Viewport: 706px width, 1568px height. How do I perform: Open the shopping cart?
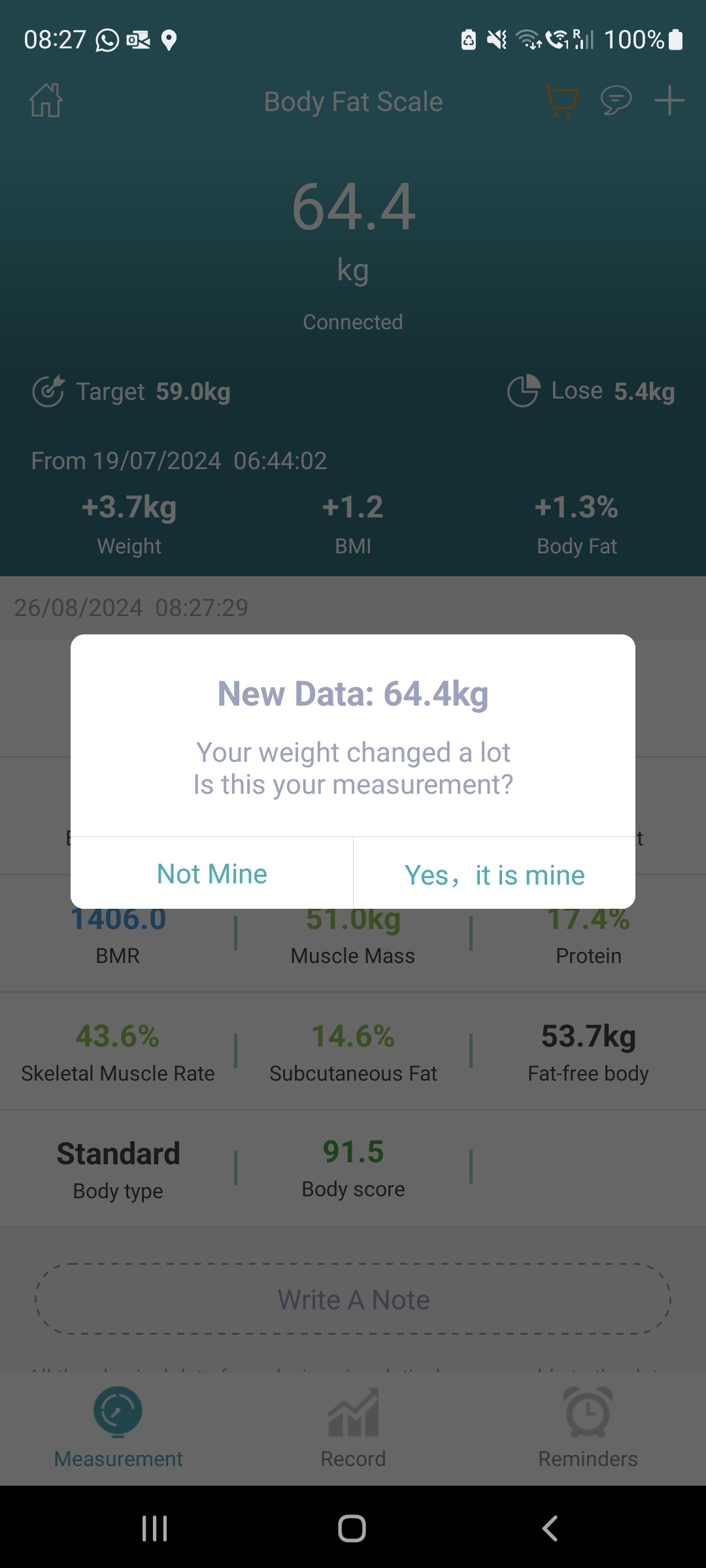tap(562, 101)
